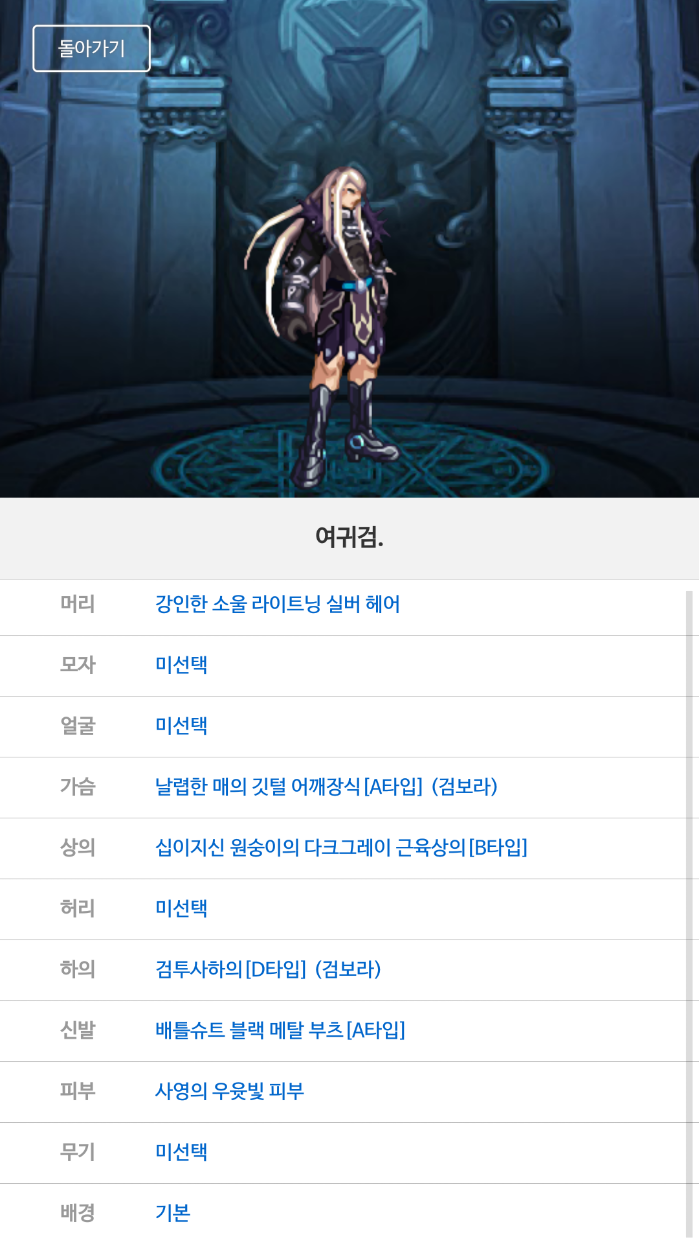Select the 기본 background link

point(172,1213)
